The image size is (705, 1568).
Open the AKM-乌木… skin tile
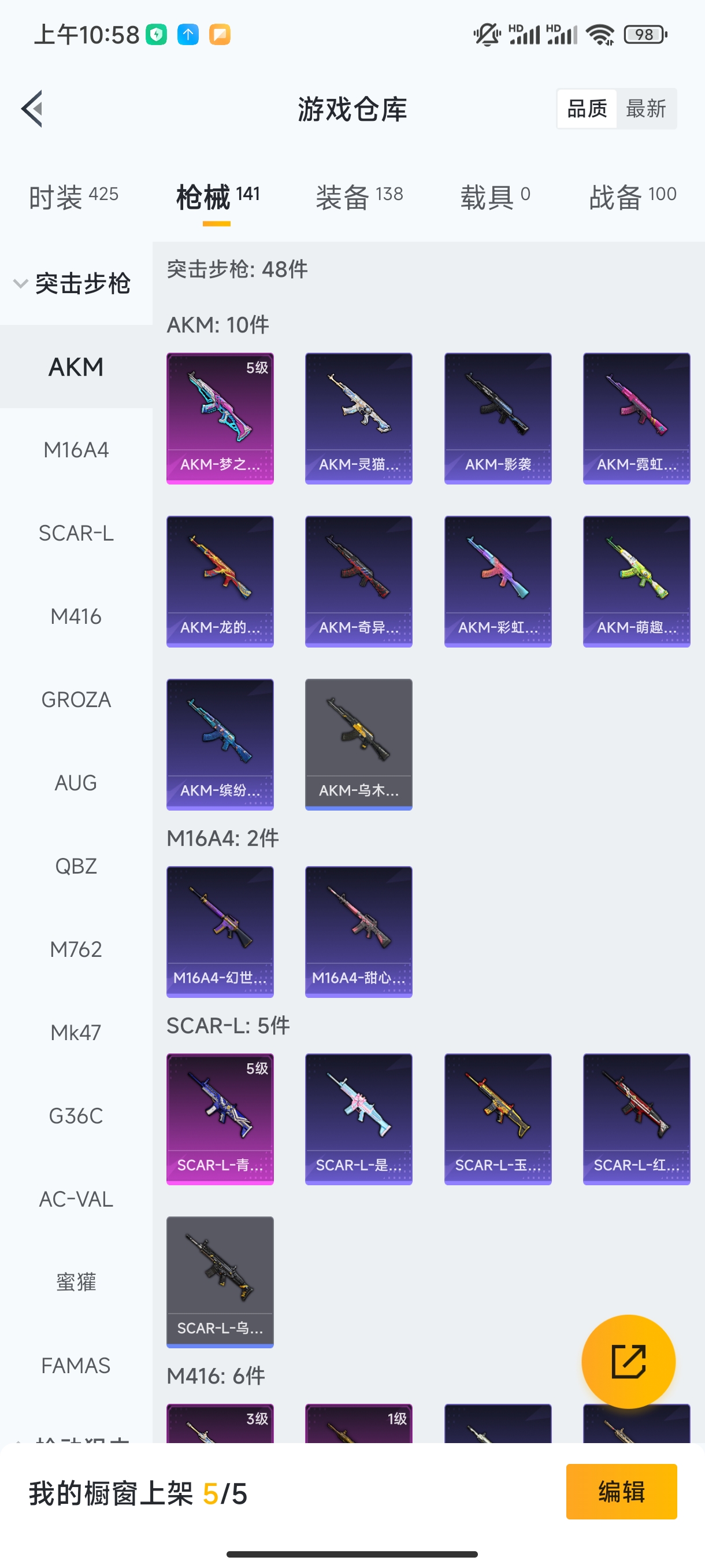click(359, 745)
